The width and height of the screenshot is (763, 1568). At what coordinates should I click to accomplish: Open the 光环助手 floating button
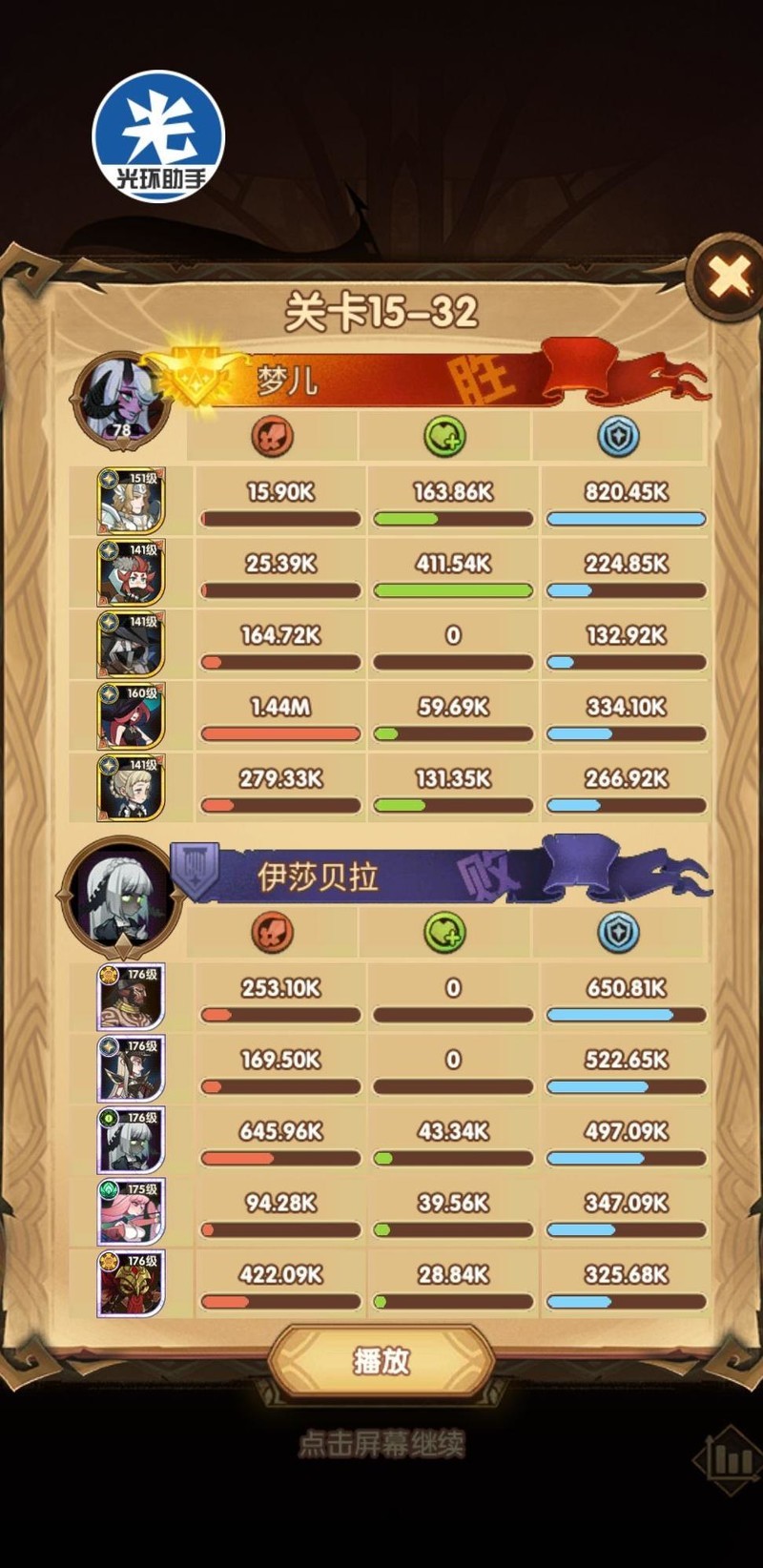158,136
